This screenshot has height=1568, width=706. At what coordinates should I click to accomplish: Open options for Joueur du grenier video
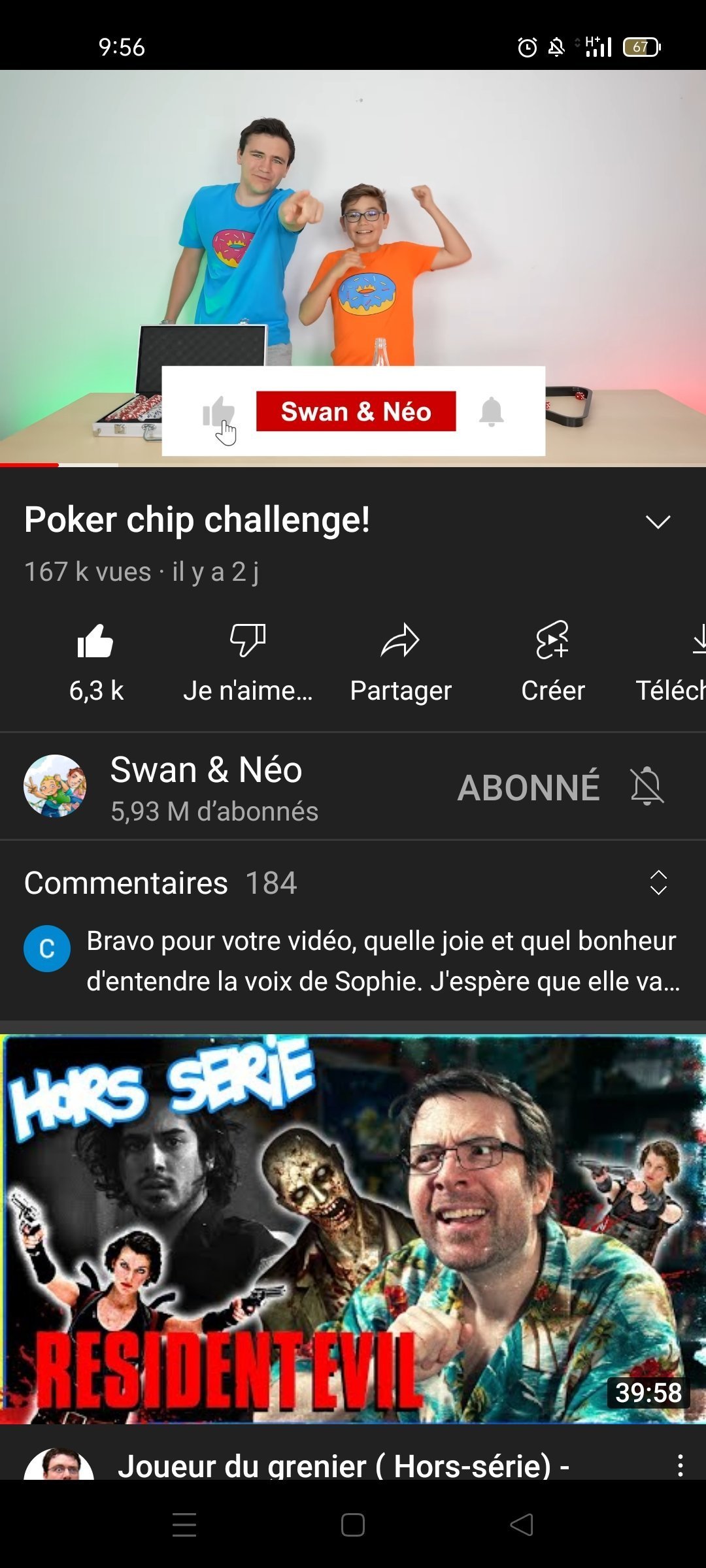(x=680, y=1465)
